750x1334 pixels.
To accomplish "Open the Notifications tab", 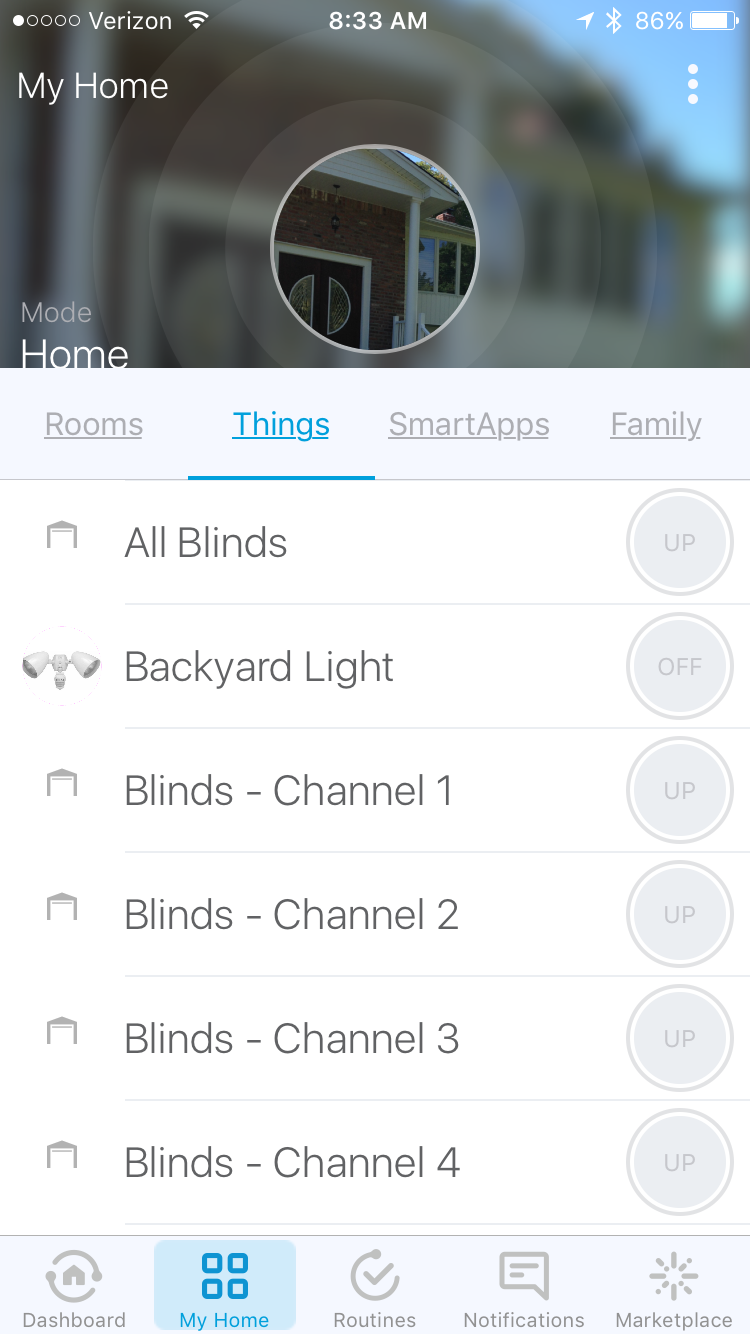I will coord(524,1289).
